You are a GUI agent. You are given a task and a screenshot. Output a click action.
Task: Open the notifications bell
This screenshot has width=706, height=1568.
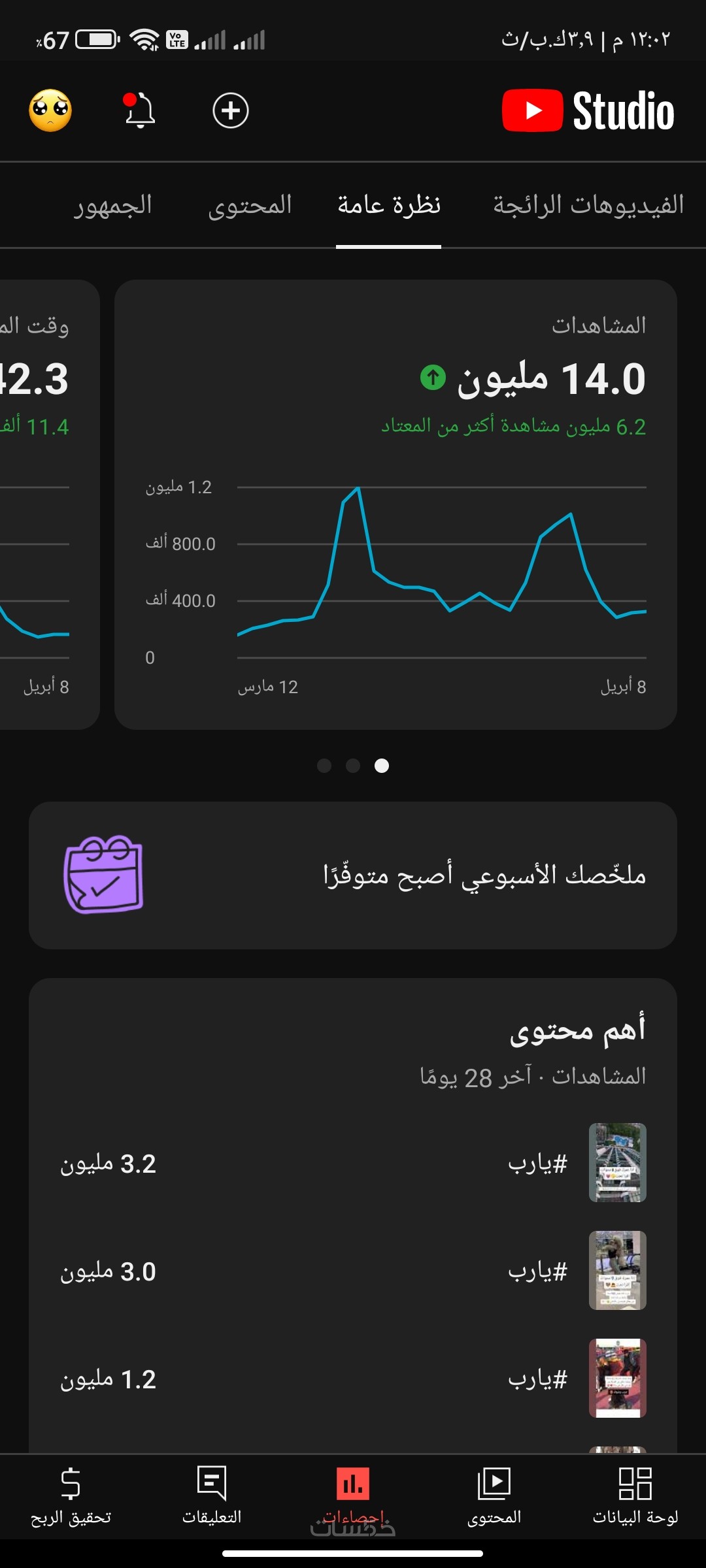139,110
